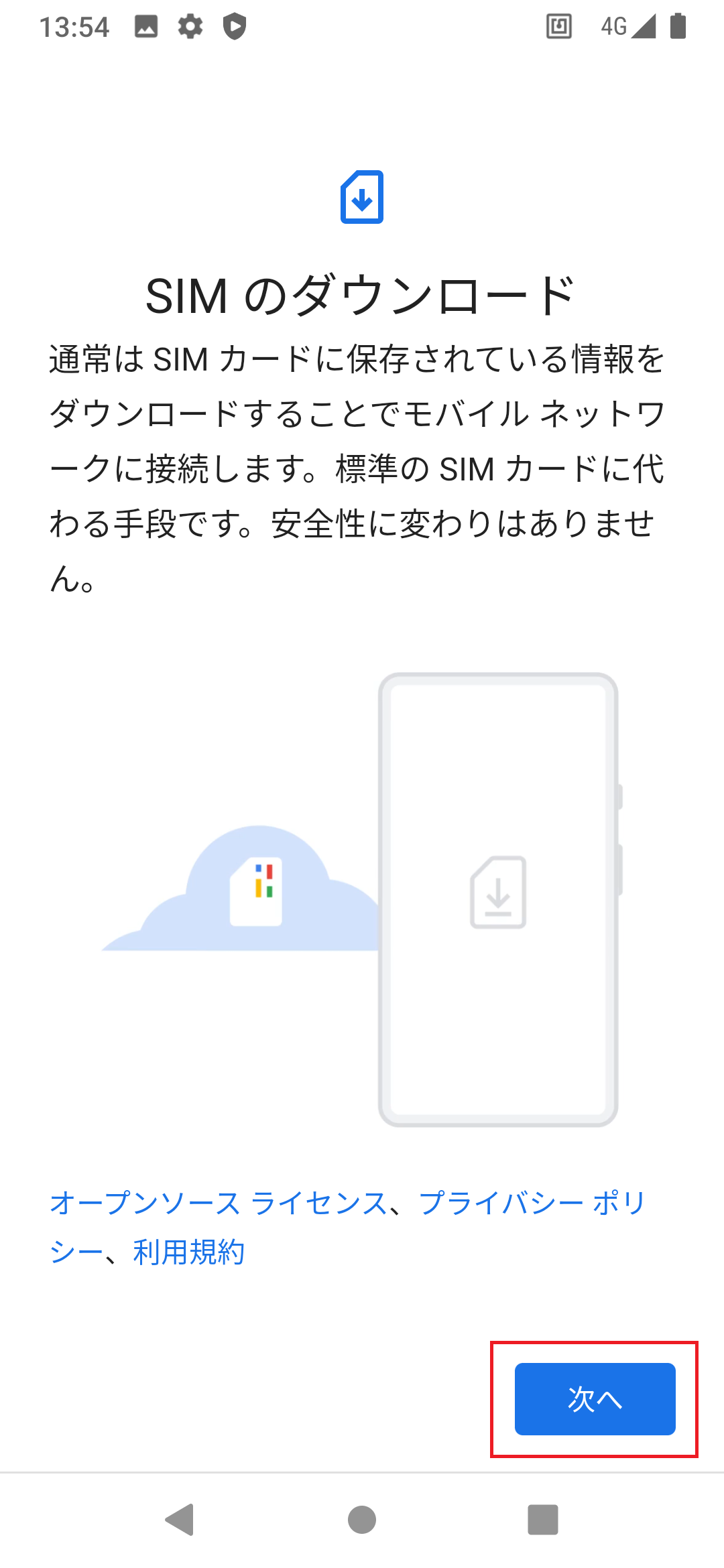Open the オープンソース ライセンス link

click(219, 1203)
